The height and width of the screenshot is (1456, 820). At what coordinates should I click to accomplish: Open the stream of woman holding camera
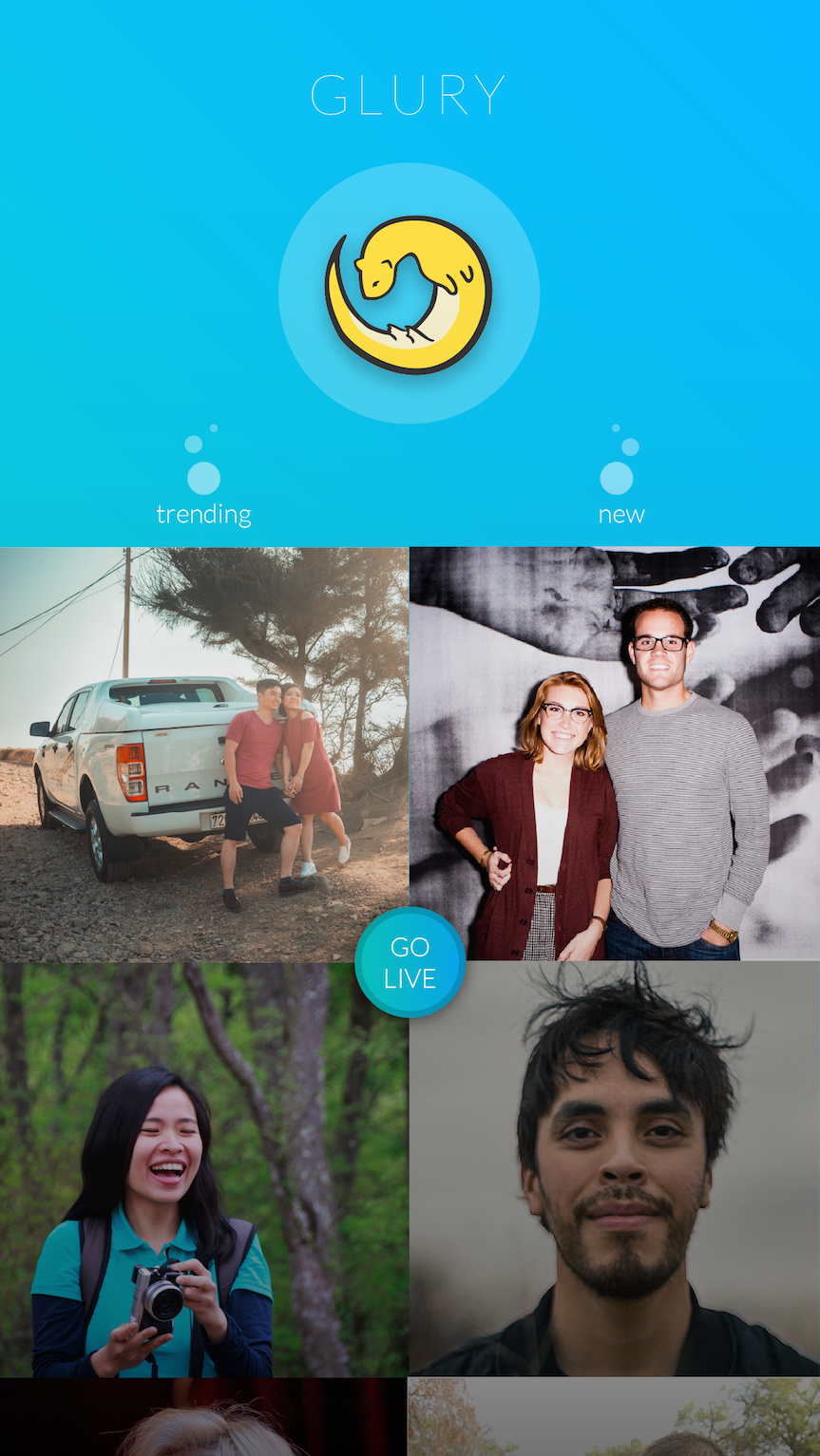tap(204, 1169)
